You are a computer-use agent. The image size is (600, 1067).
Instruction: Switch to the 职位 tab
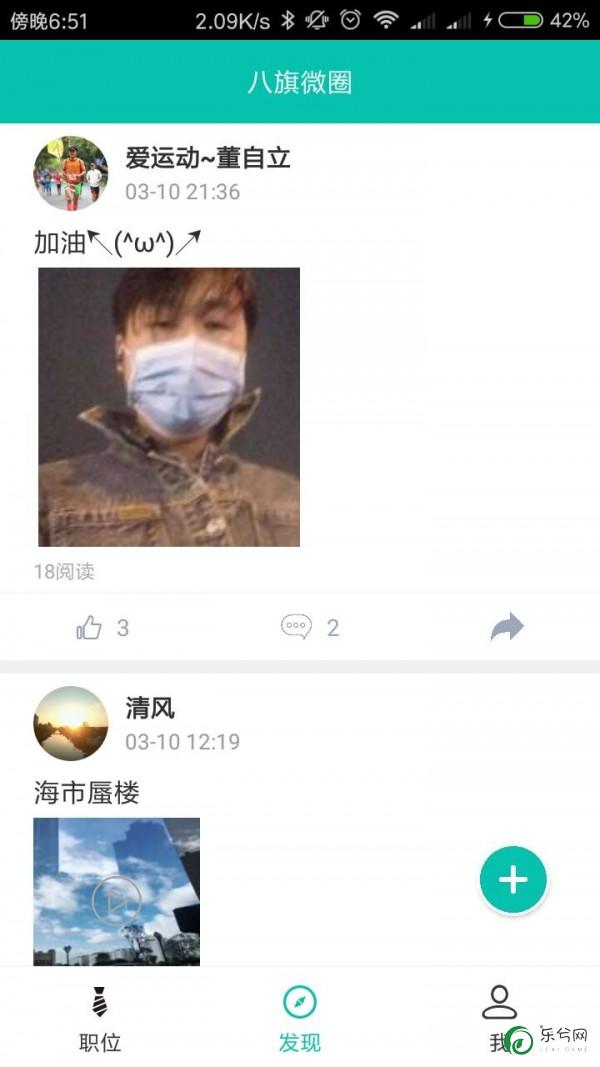(100, 1017)
